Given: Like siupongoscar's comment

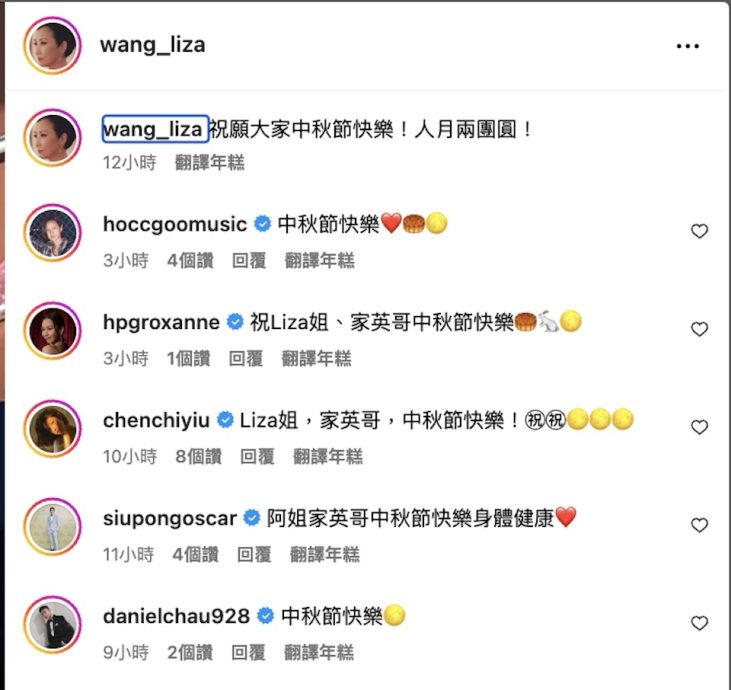Looking at the screenshot, I should pyautogui.click(x=699, y=525).
